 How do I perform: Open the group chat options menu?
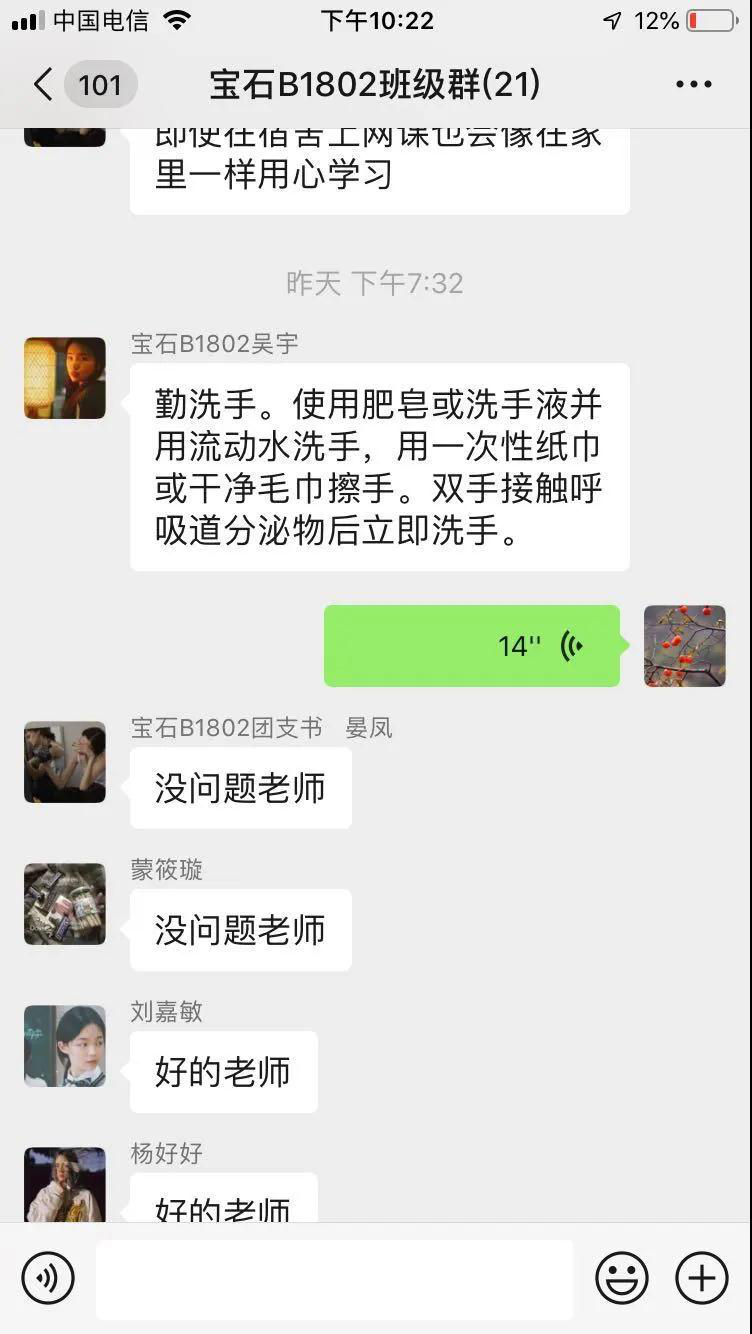(694, 85)
